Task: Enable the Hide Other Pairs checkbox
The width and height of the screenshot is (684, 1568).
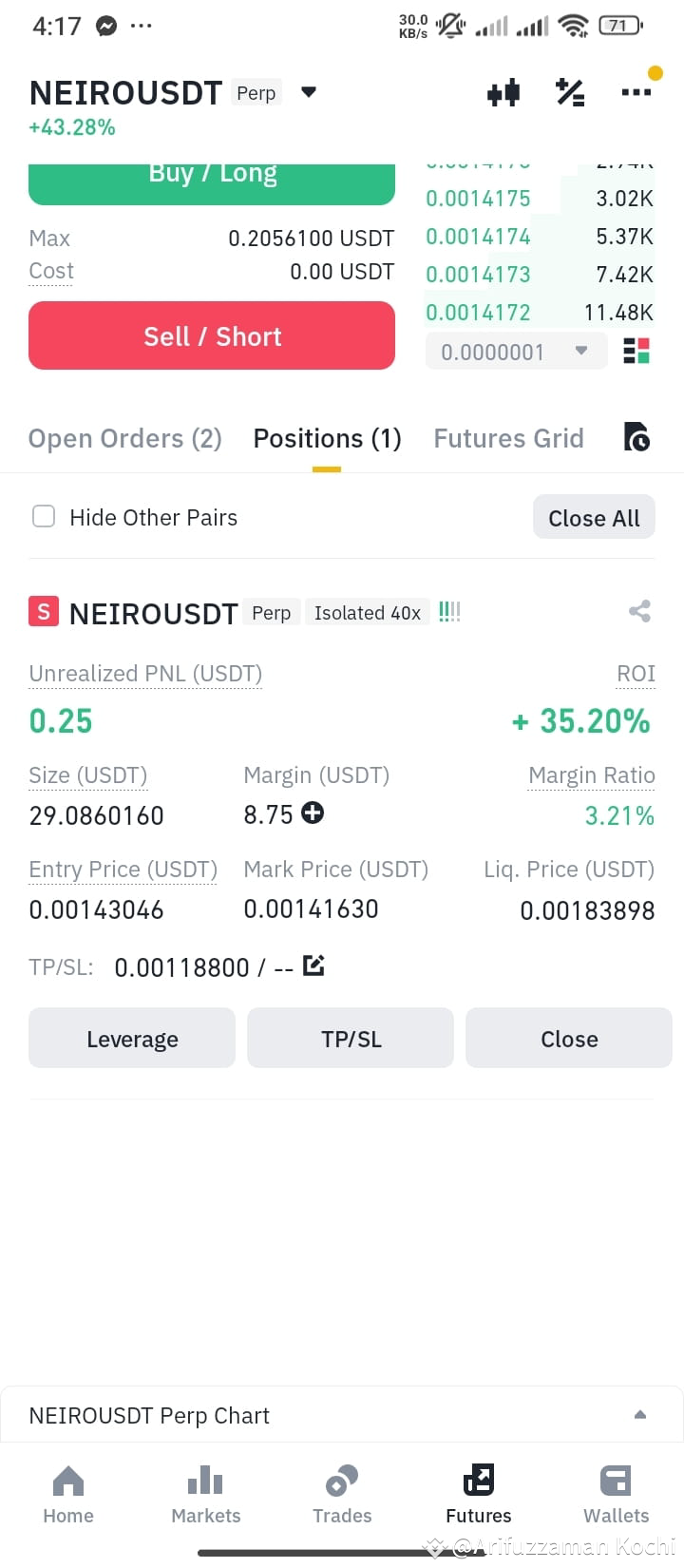Action: coord(43,517)
